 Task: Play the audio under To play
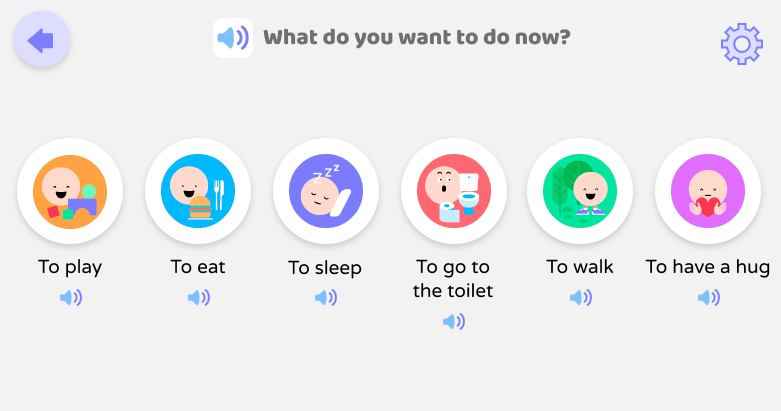click(70, 297)
